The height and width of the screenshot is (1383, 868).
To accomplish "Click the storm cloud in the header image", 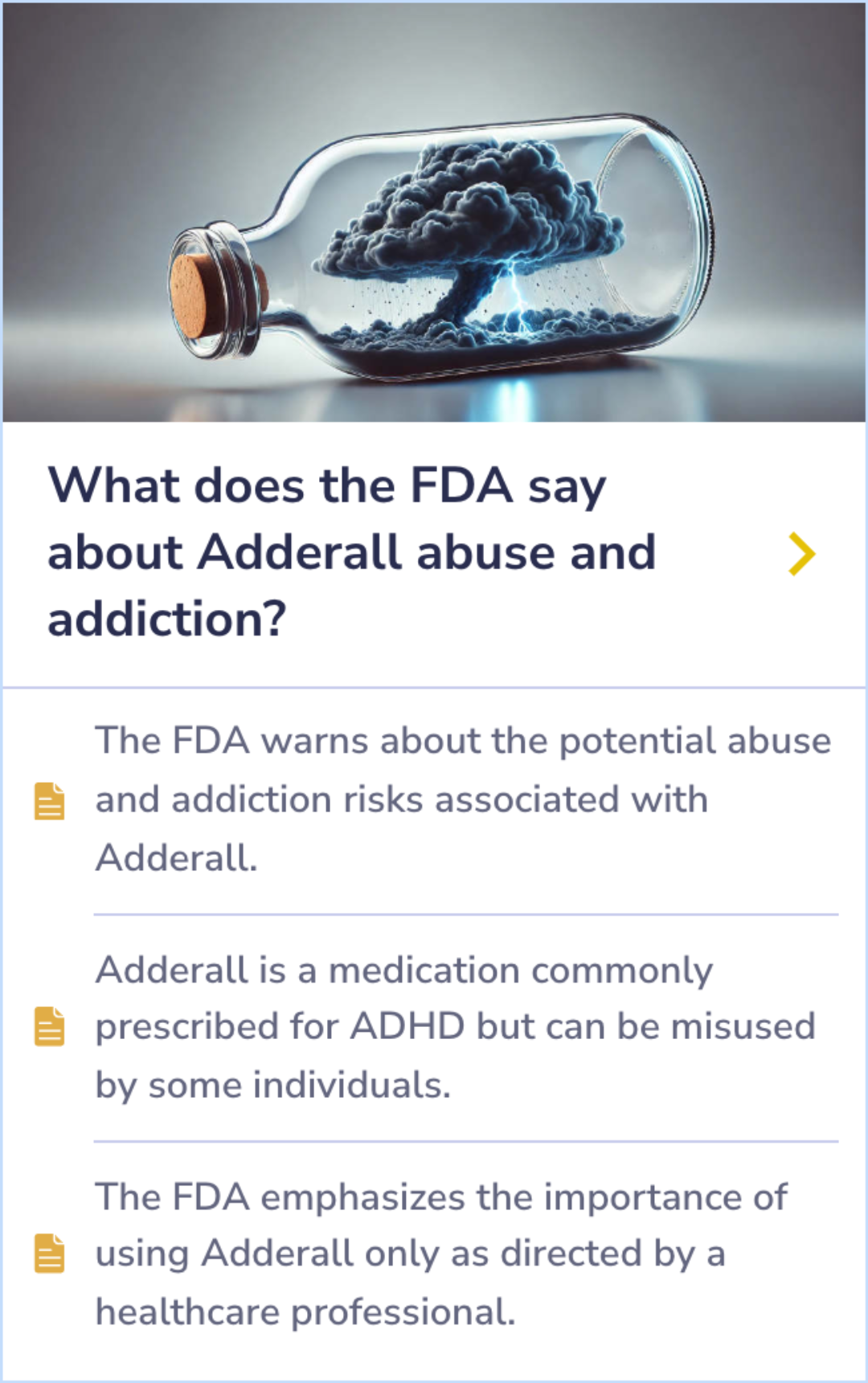I will [474, 209].
